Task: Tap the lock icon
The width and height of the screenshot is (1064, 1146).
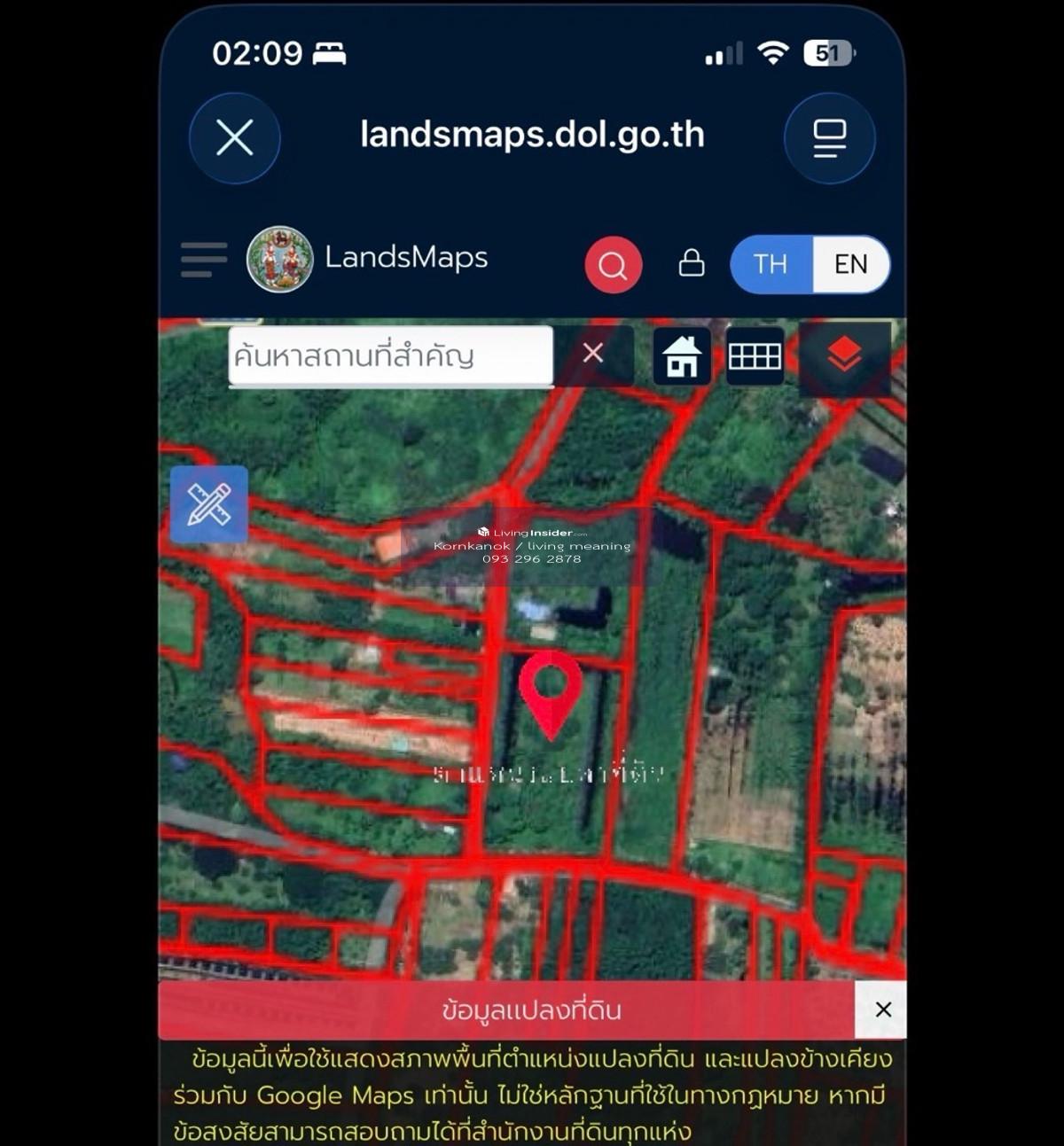Action: tap(692, 263)
